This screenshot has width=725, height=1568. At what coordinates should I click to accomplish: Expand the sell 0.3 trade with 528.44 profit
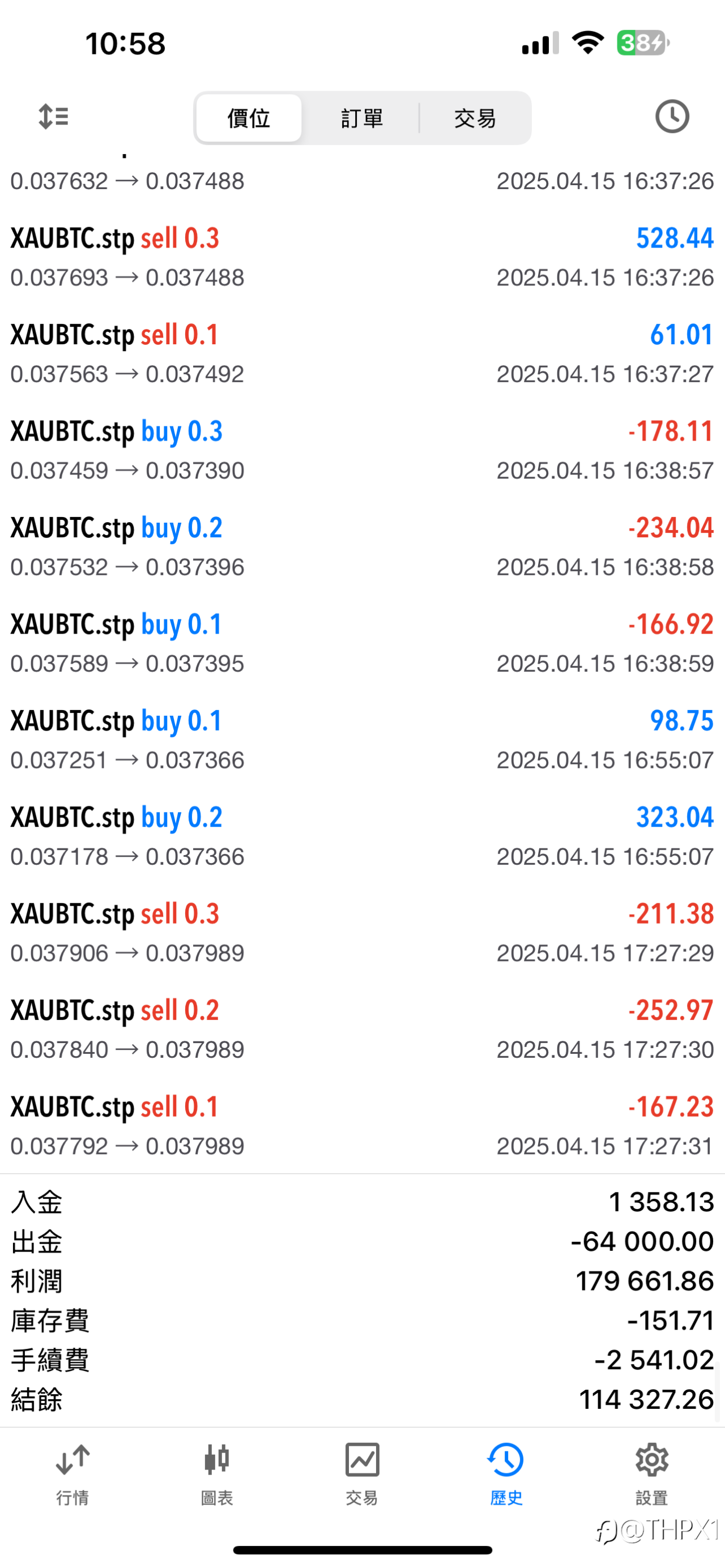tap(362, 258)
